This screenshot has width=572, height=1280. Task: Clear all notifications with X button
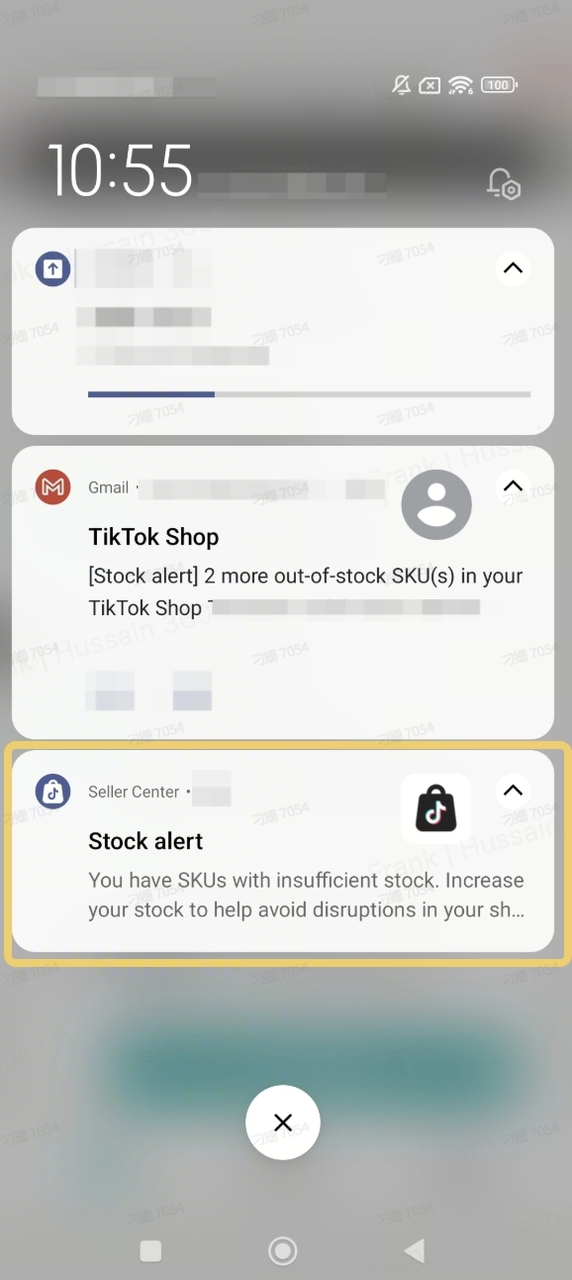(283, 1122)
